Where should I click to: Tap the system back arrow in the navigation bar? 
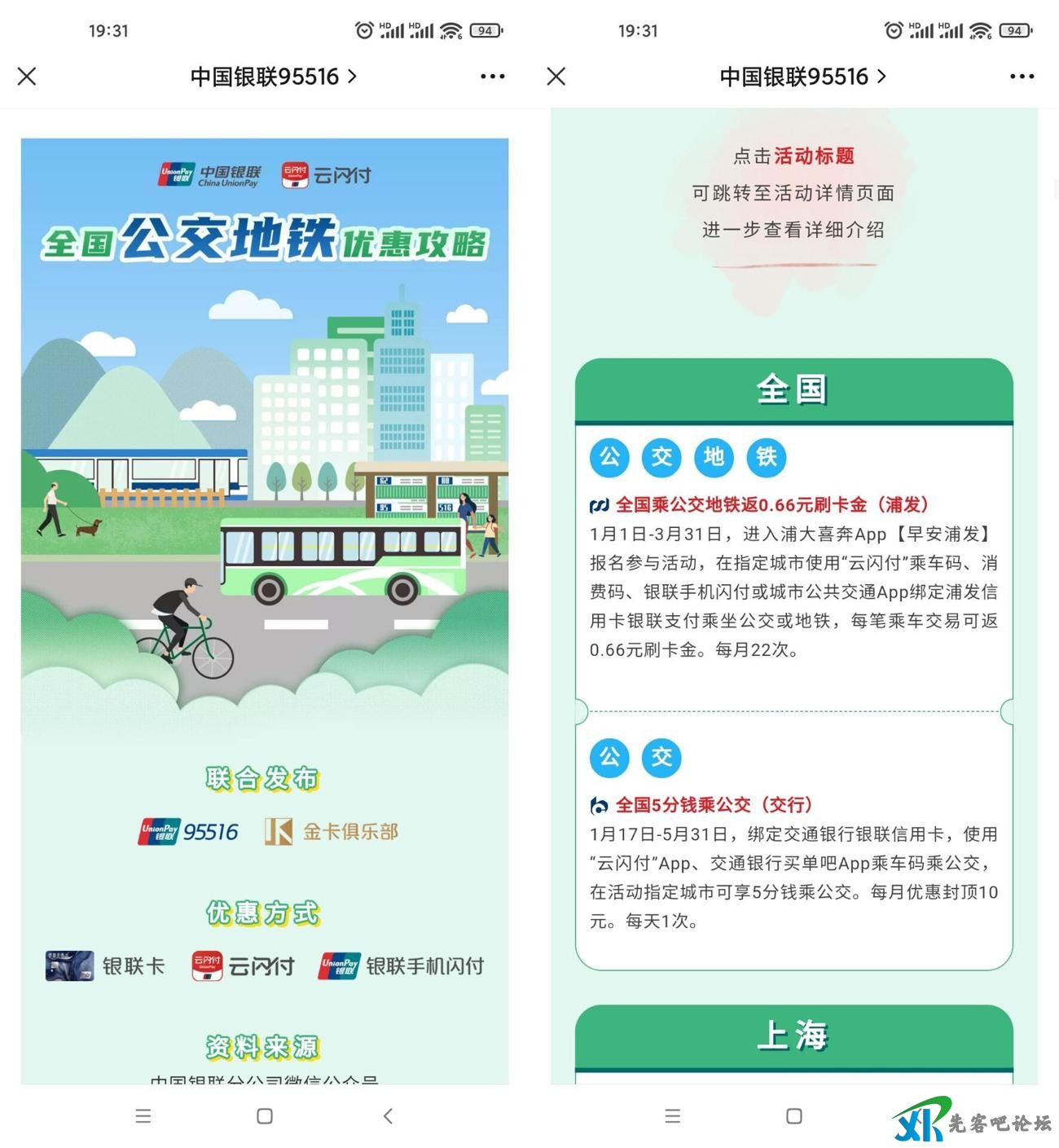pos(388,1116)
